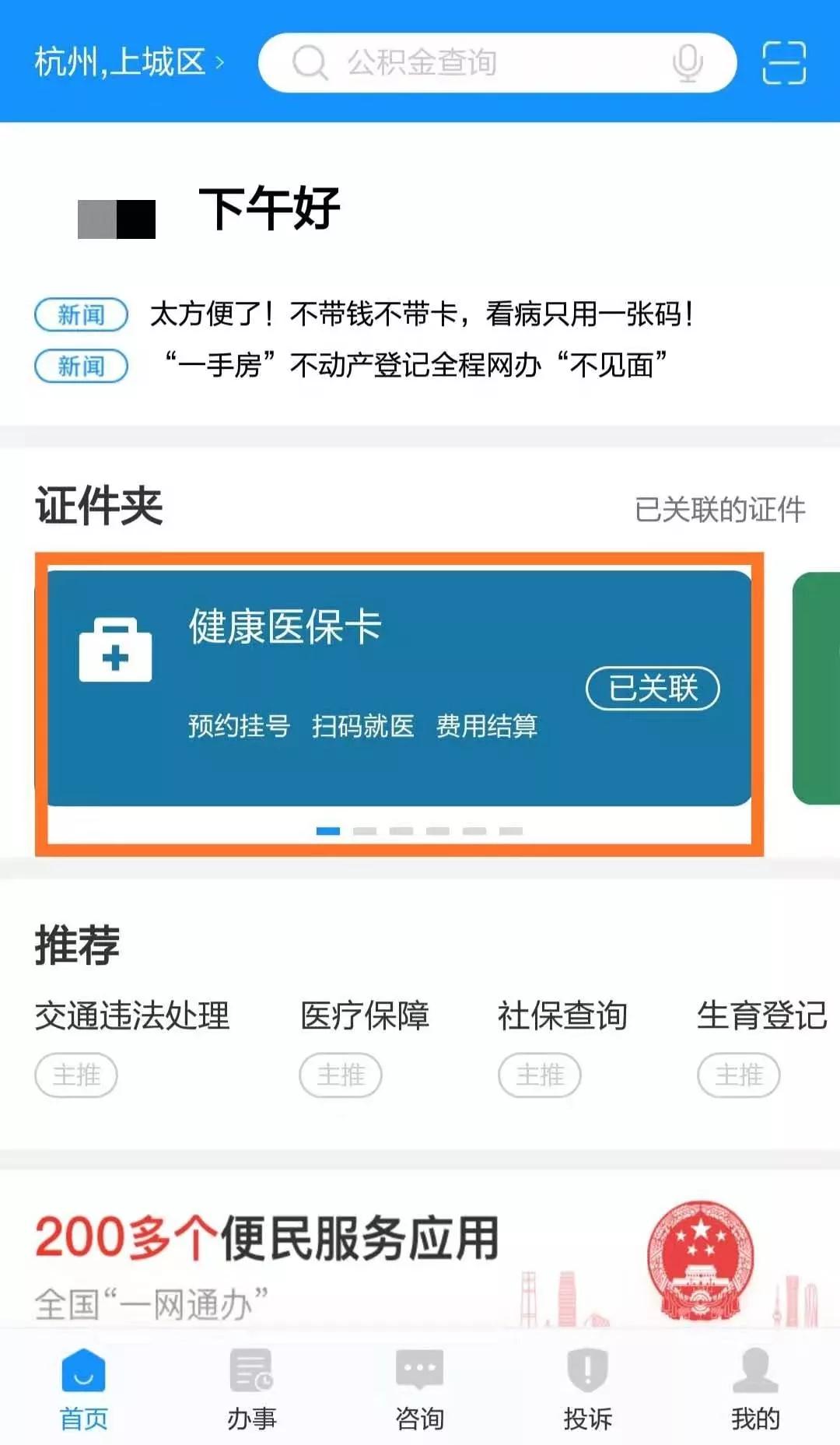This screenshot has height=1445, width=840.
Task: View 已关联的证件
Action: coord(719,510)
